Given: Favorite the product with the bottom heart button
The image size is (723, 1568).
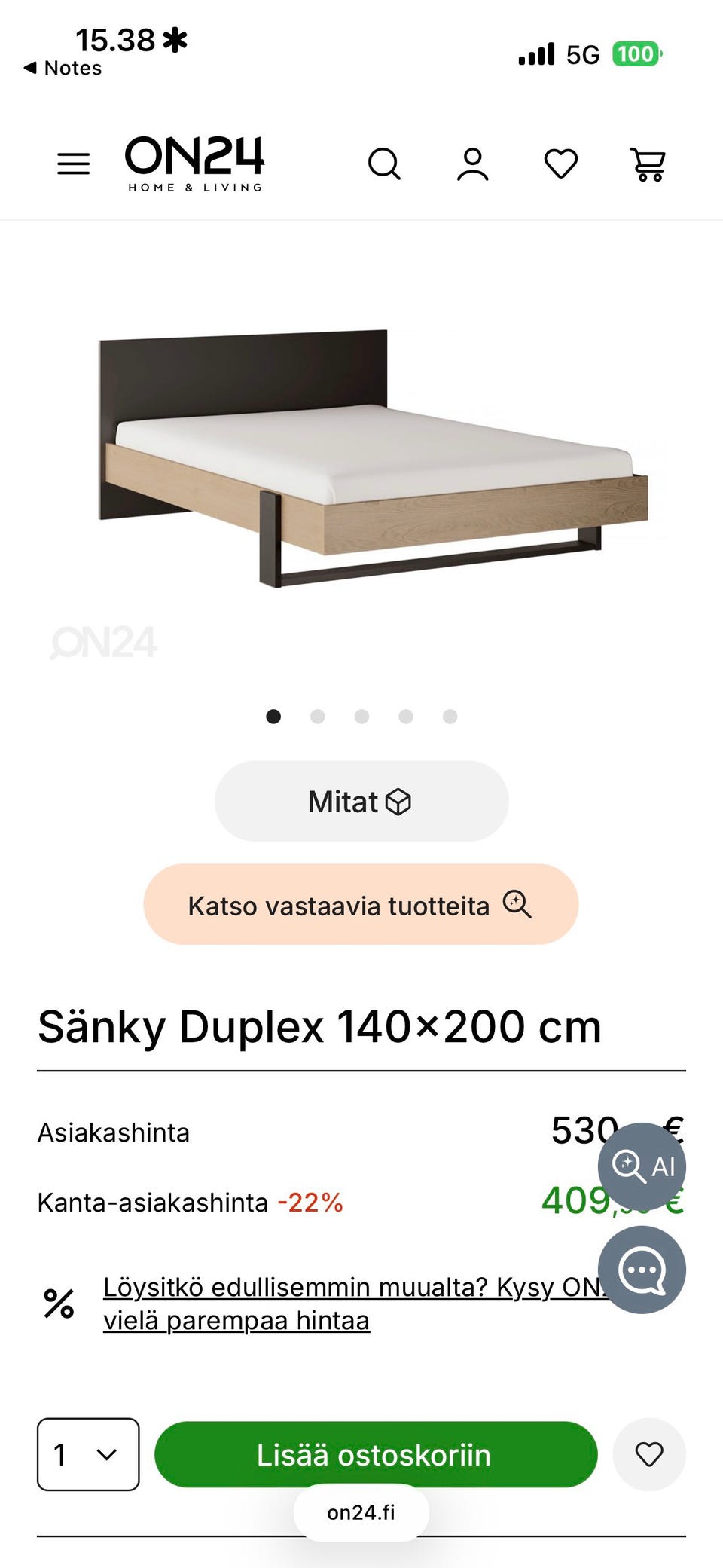Looking at the screenshot, I should (x=649, y=1454).
